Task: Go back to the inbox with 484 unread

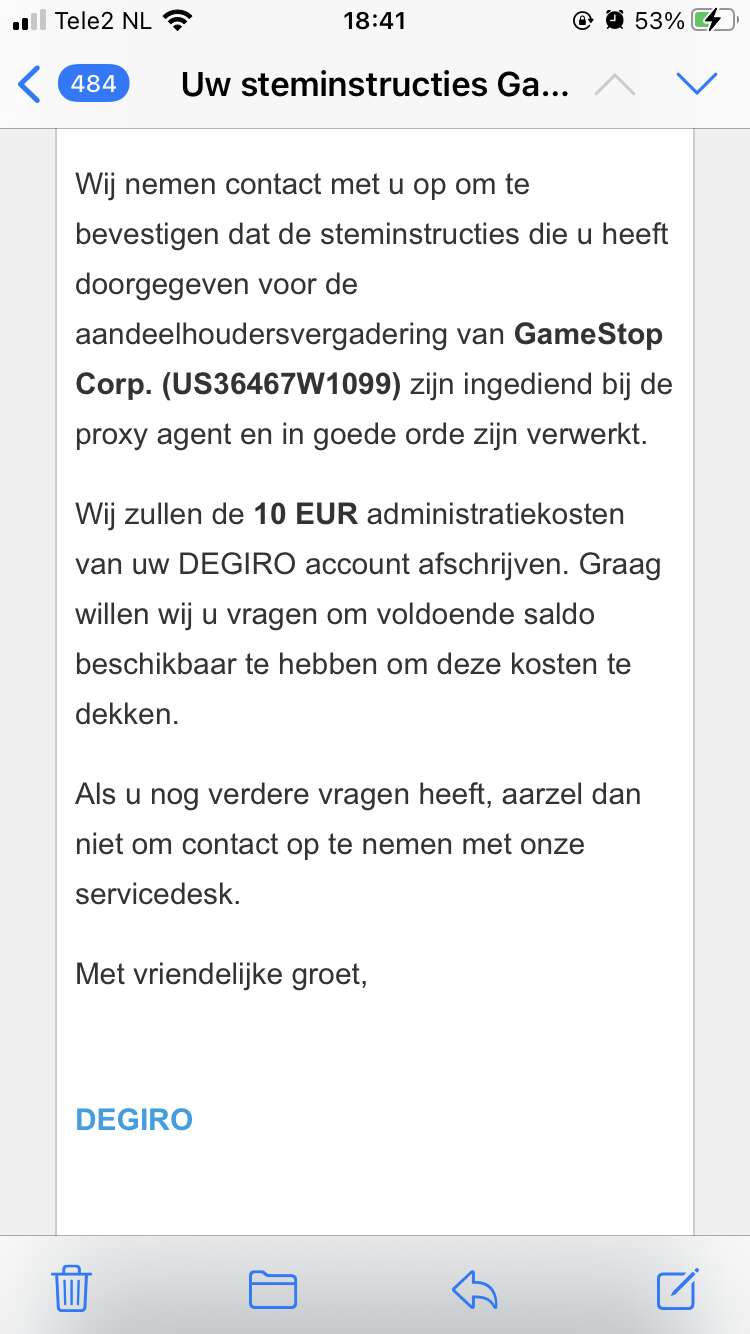Action: (x=72, y=85)
